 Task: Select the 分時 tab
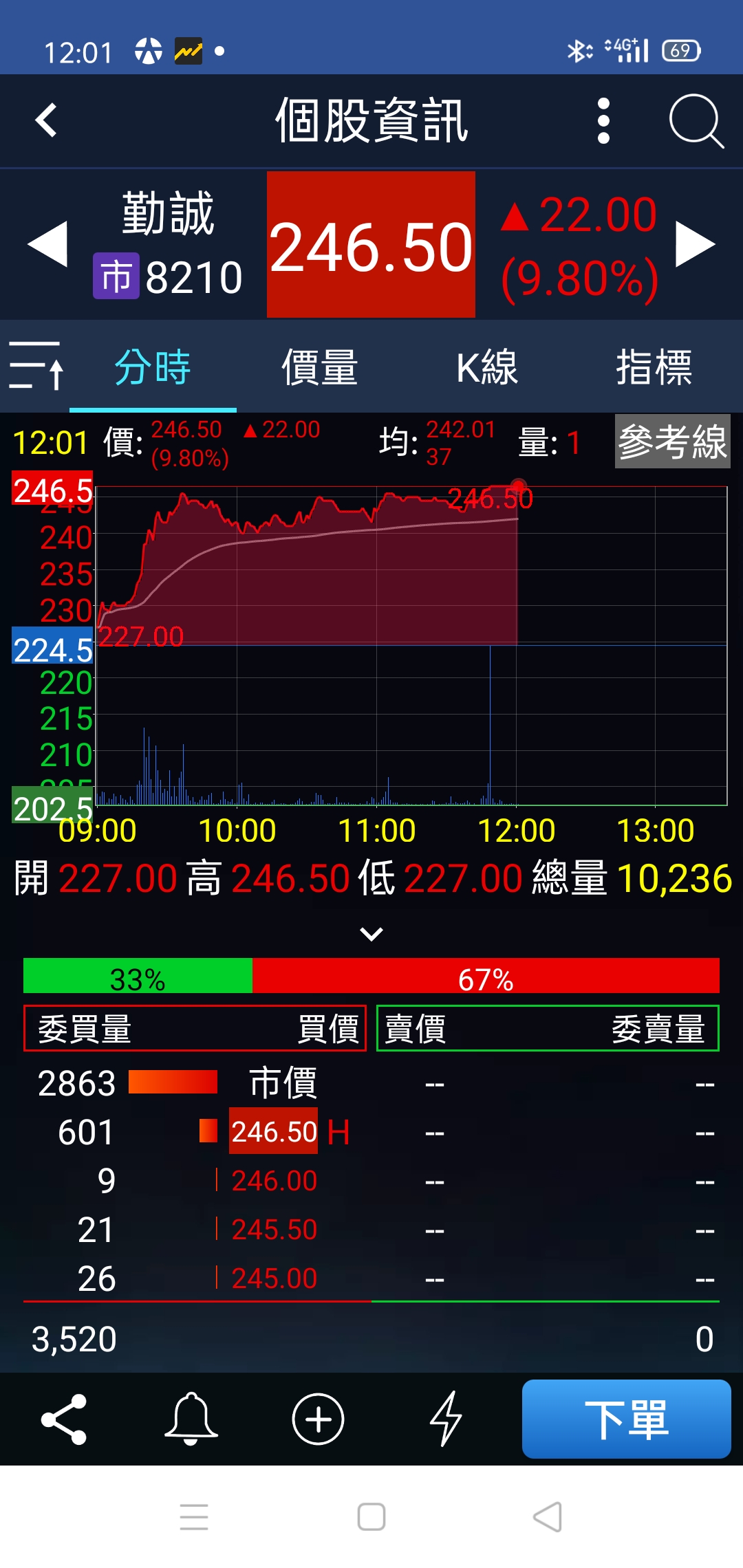point(153,367)
